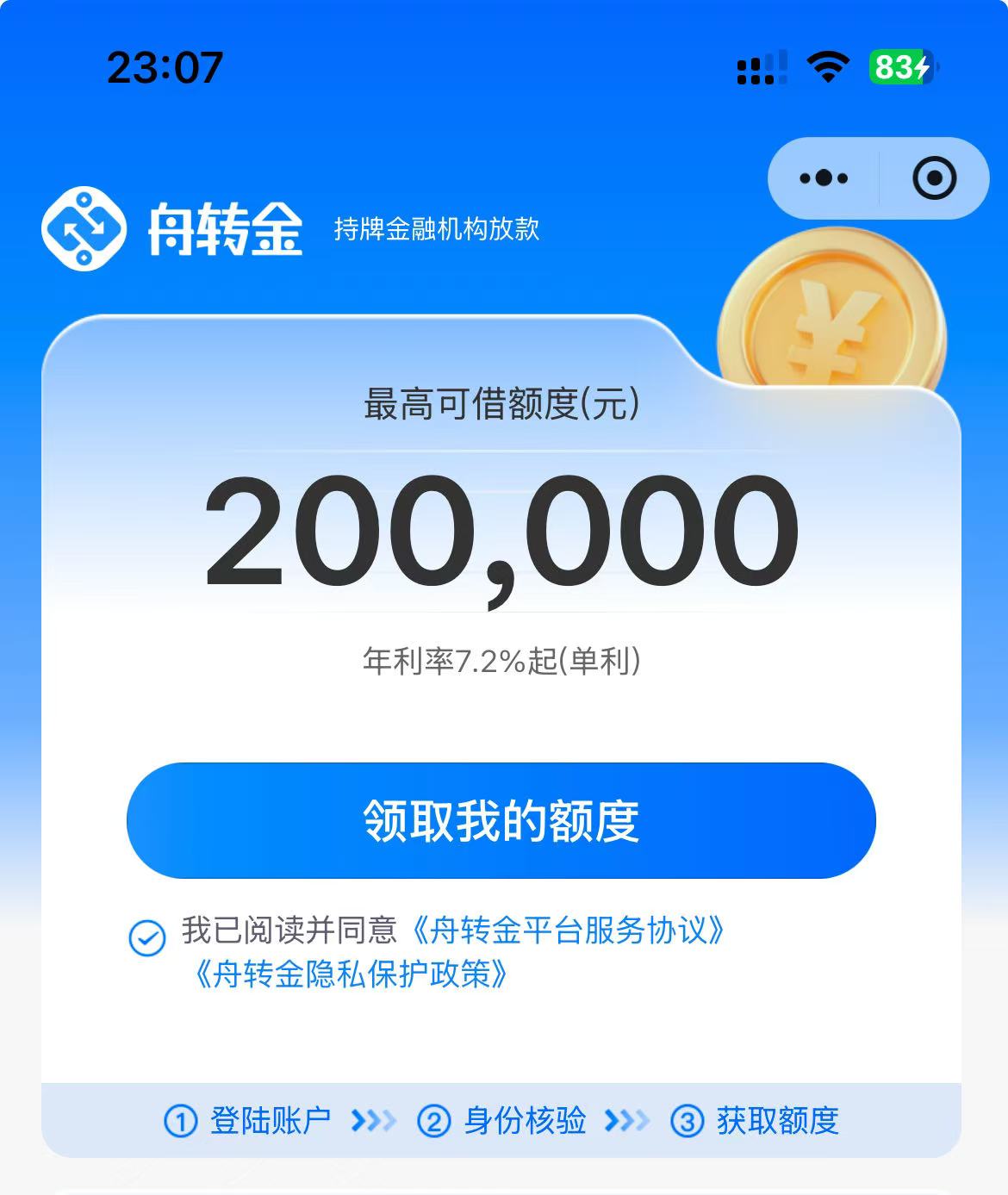
Task: Open the mini-program more options menu
Action: pyautogui.click(x=821, y=177)
